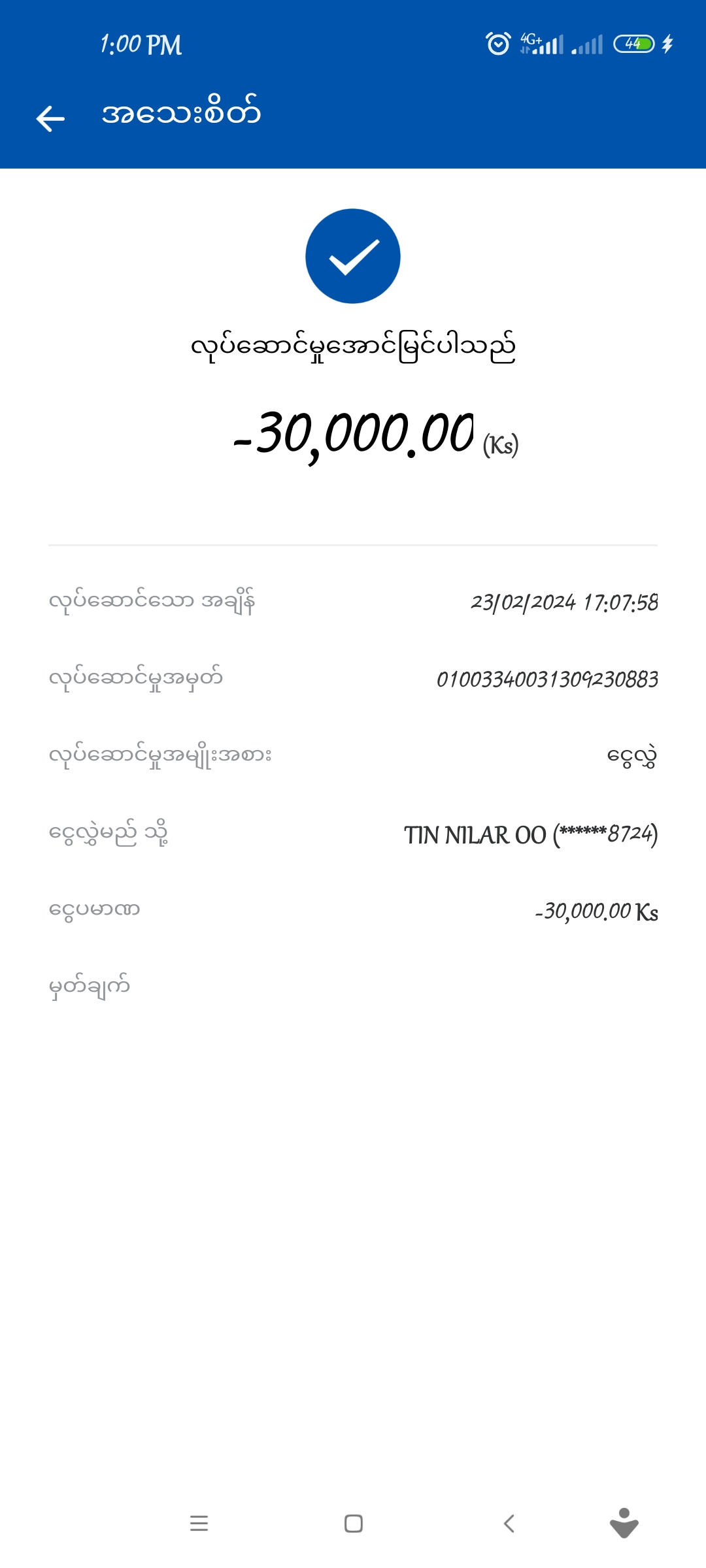The width and height of the screenshot is (706, 1568).
Task: Tap the system back chevron
Action: 509,1524
